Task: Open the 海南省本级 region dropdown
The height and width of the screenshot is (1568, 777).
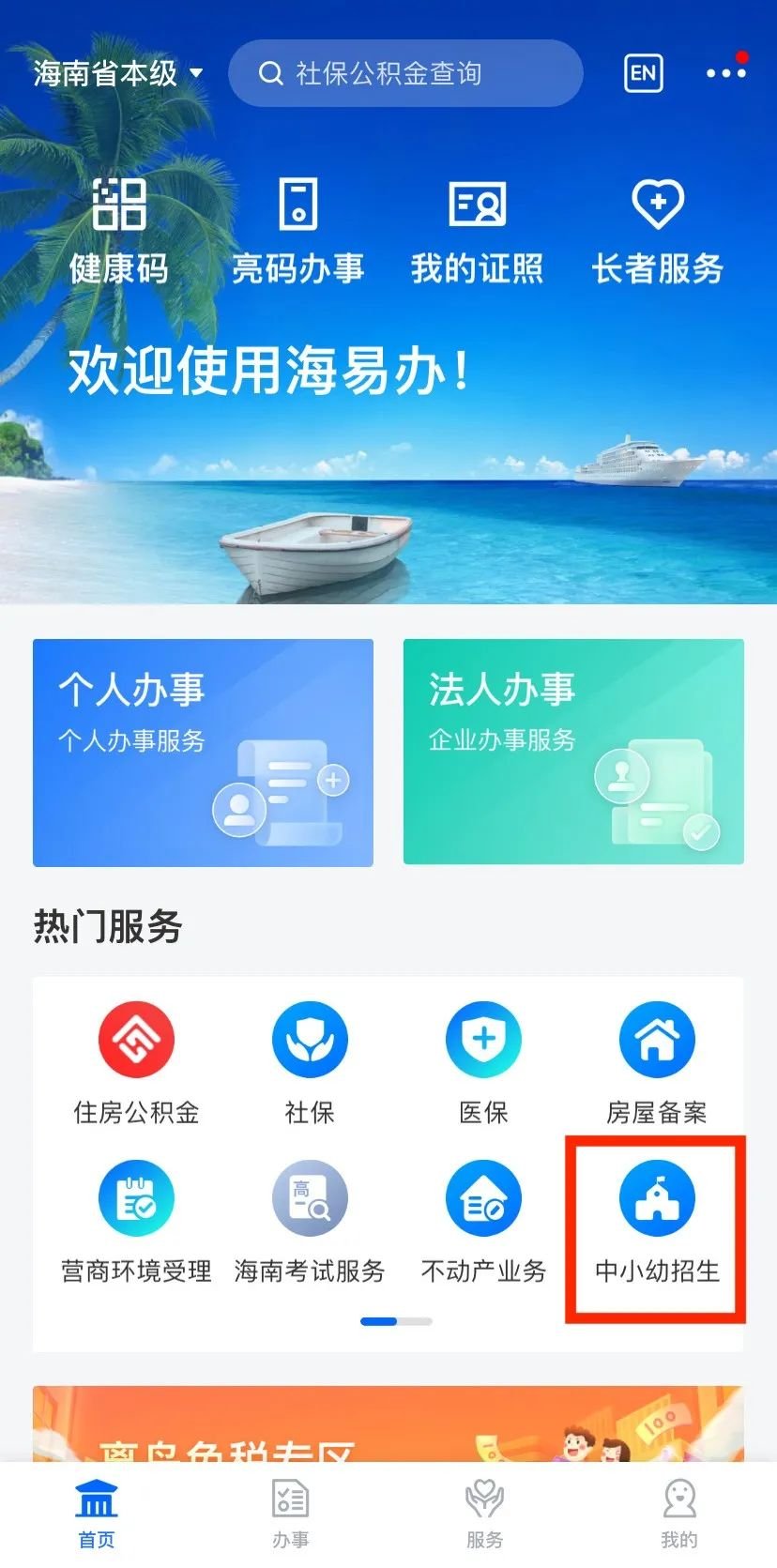Action: click(x=117, y=73)
